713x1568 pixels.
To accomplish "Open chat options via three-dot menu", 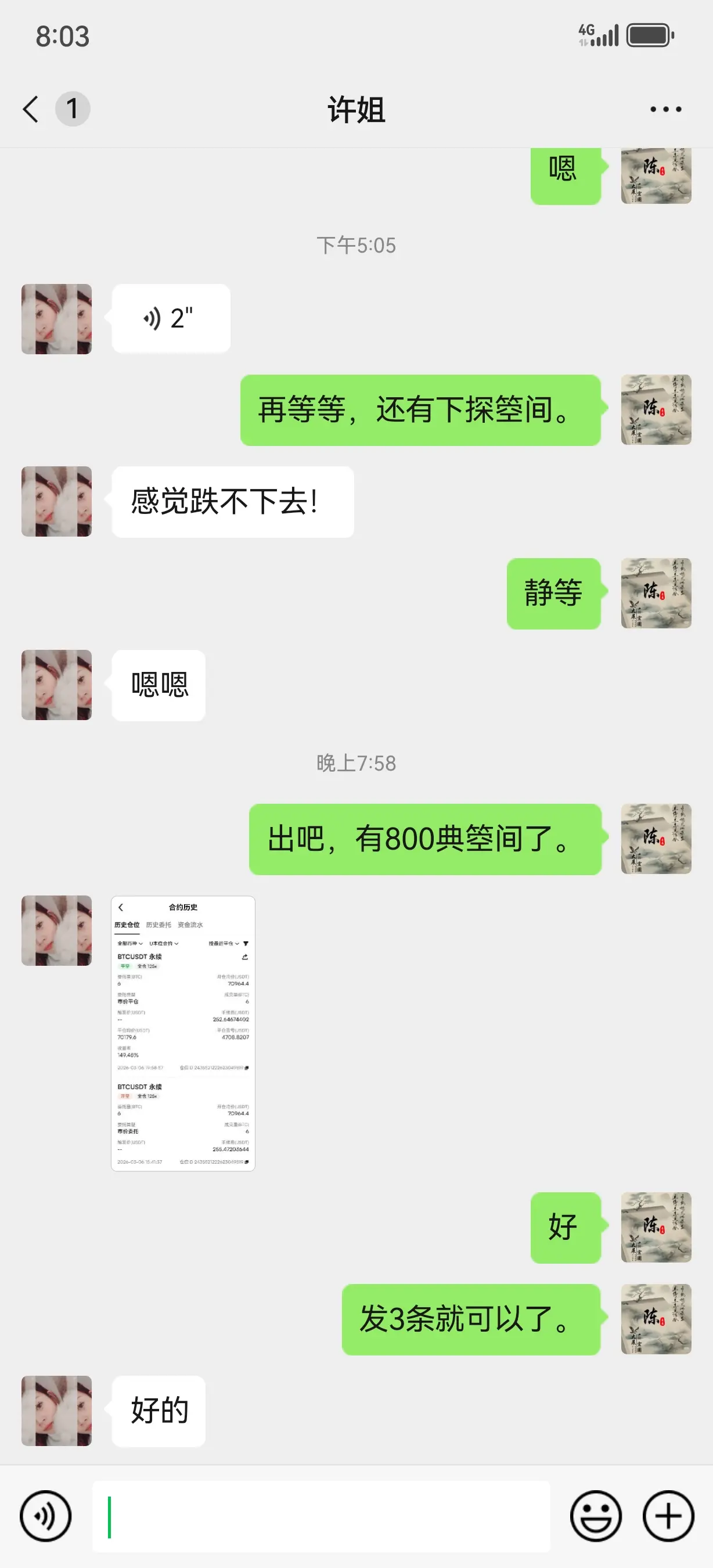I will point(664,109).
